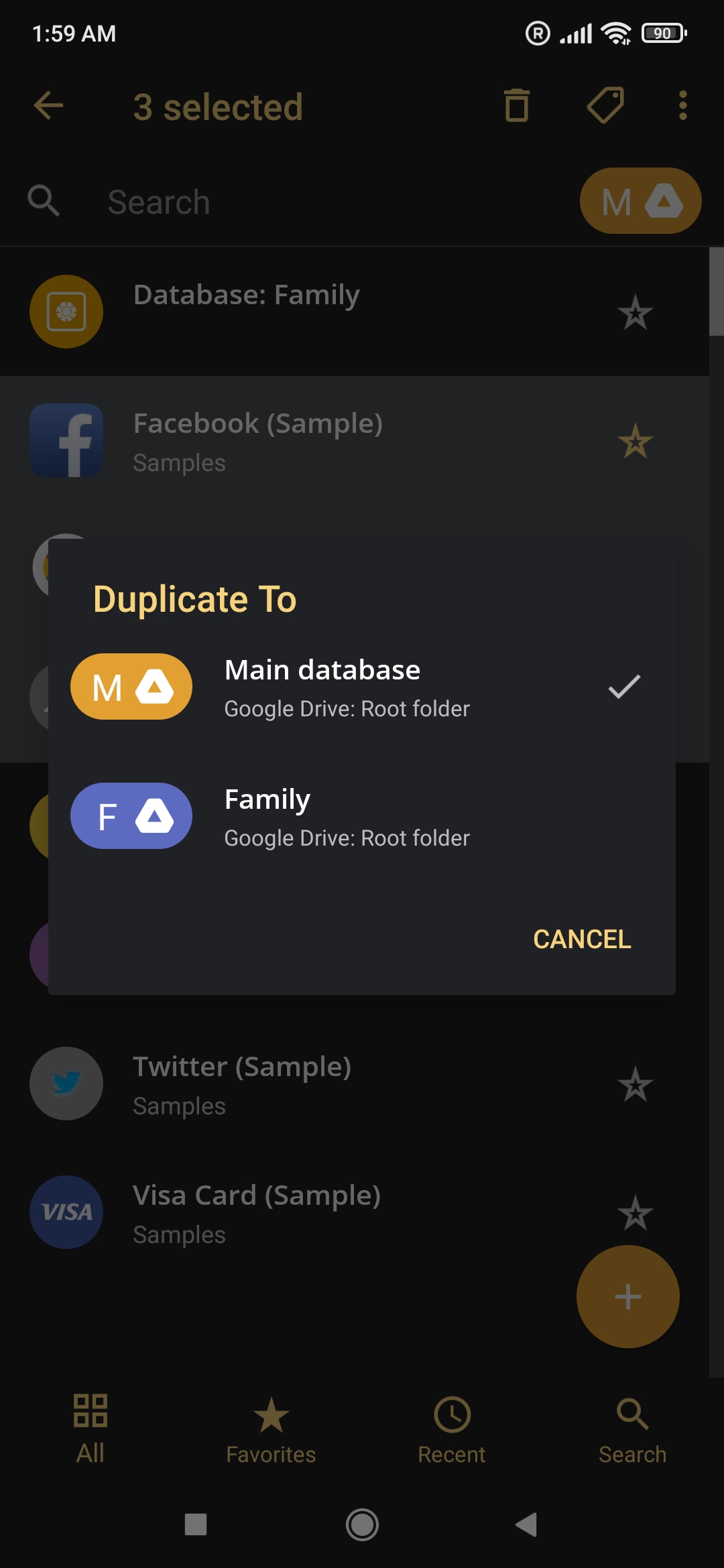The width and height of the screenshot is (724, 1568).
Task: Choose Family database as duplicate destination
Action: (x=362, y=816)
